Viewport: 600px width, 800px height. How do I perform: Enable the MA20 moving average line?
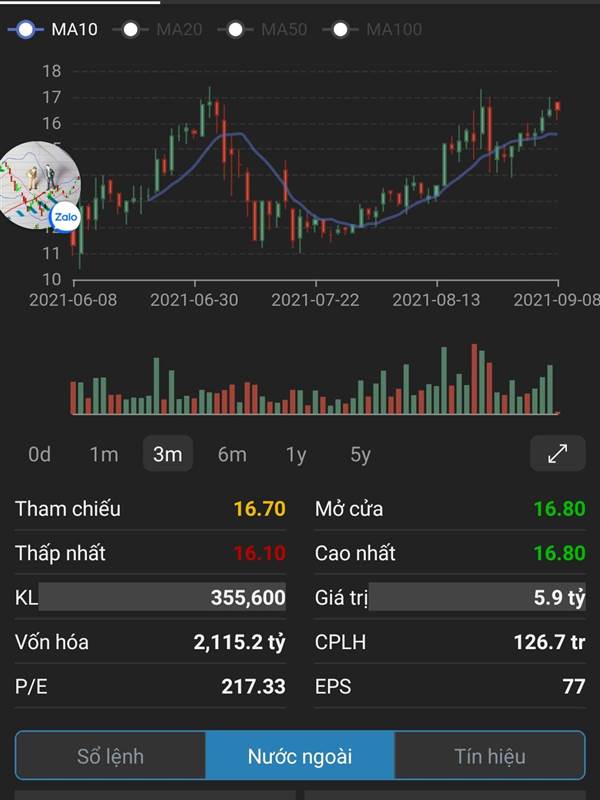[159, 29]
